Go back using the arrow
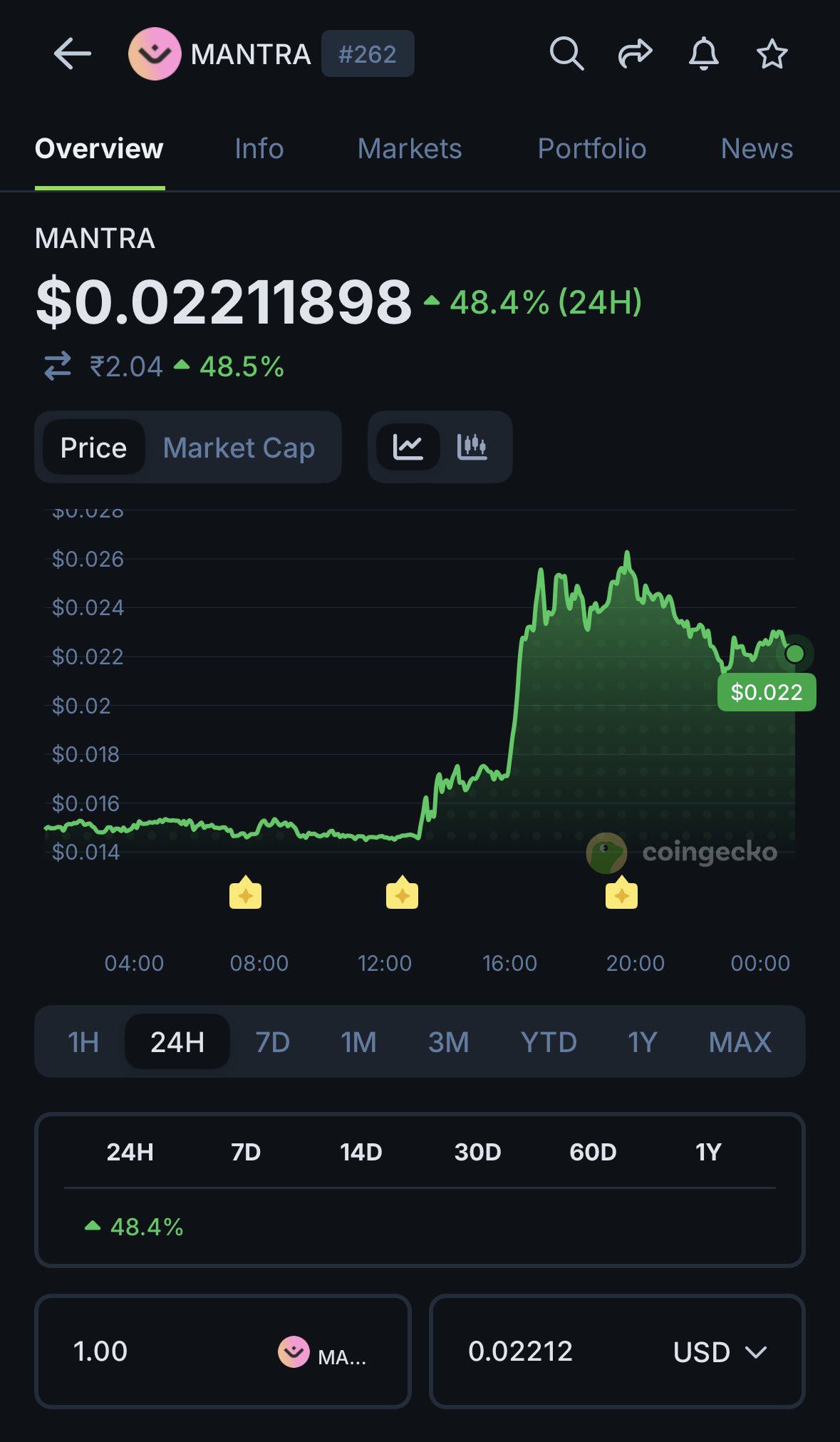 (x=73, y=54)
